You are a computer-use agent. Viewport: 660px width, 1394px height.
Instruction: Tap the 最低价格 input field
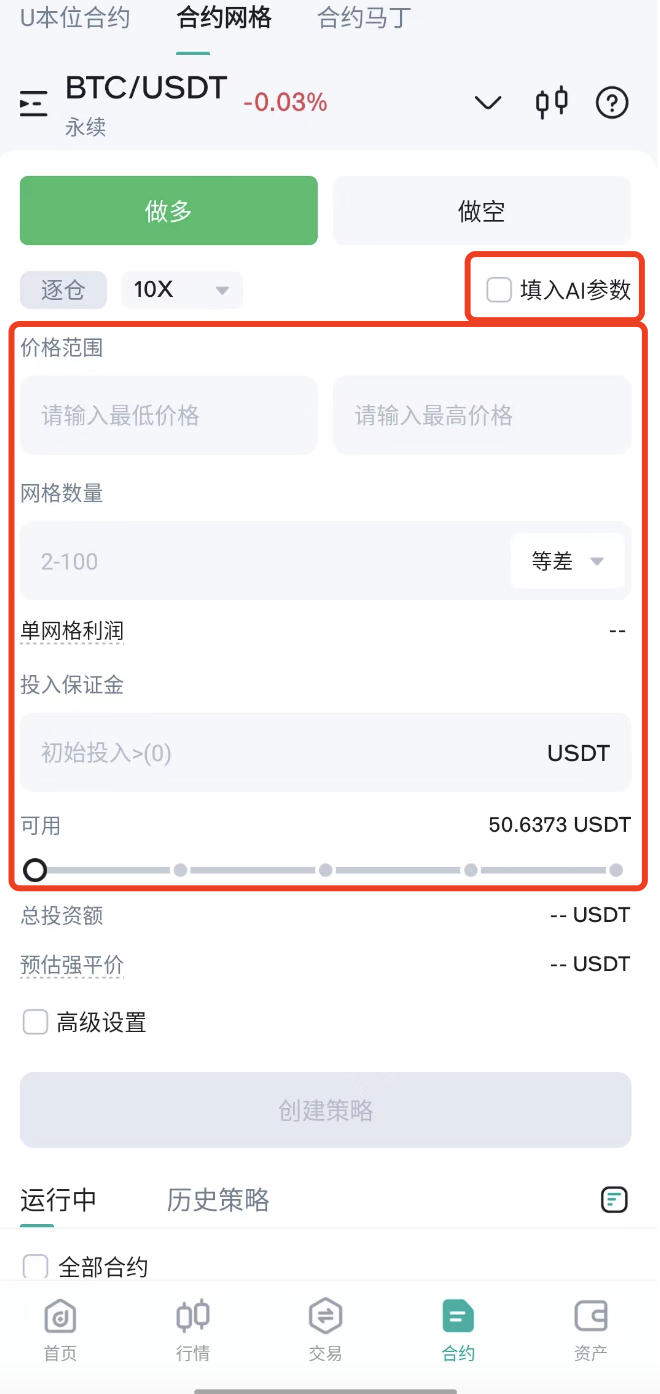pos(168,415)
